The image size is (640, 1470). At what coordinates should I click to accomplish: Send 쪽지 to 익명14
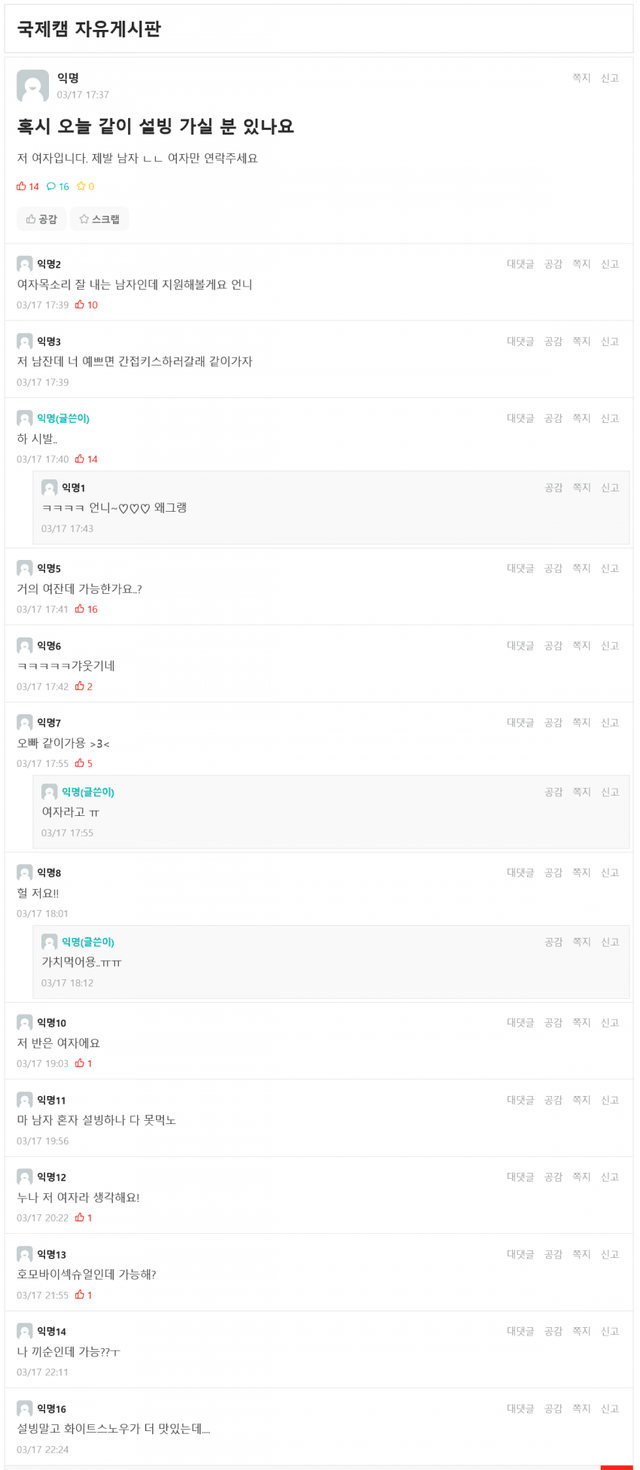coord(581,1331)
